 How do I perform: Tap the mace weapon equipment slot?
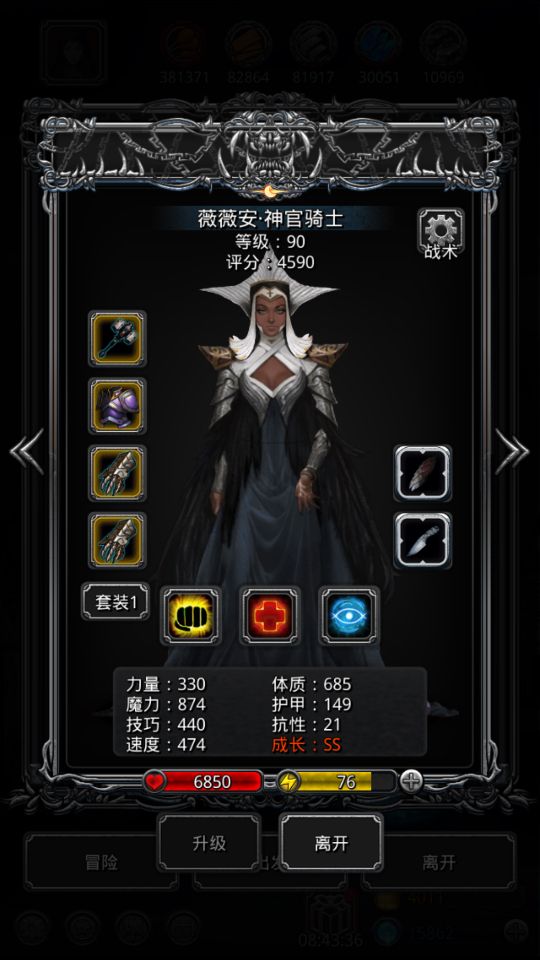click(x=117, y=338)
